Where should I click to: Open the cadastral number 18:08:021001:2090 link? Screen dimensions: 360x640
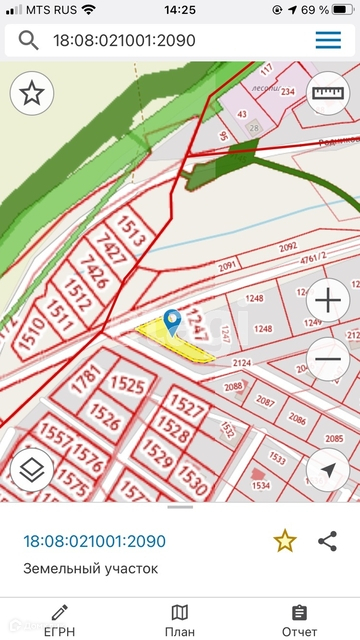pos(94,541)
